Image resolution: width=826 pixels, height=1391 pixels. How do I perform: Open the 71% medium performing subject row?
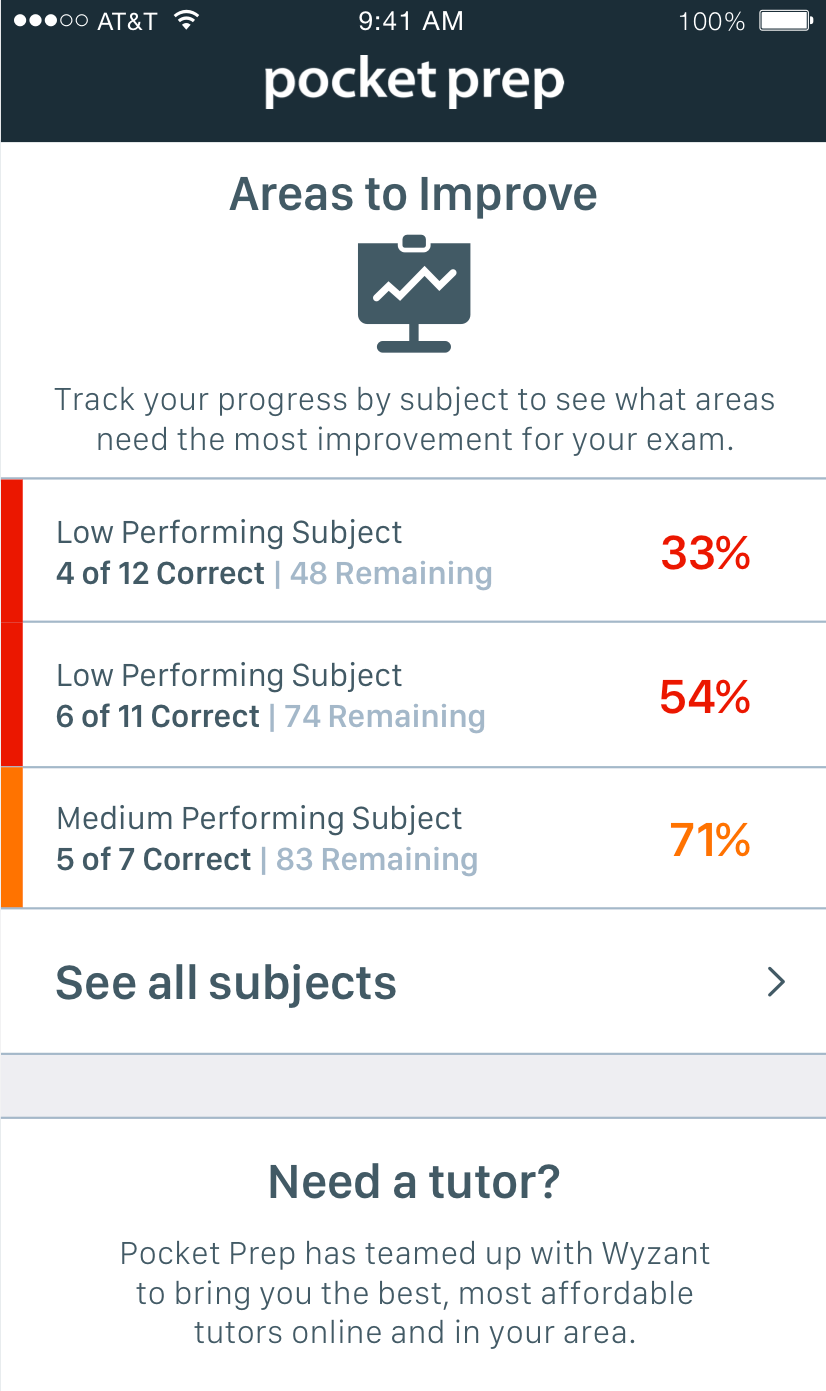413,838
